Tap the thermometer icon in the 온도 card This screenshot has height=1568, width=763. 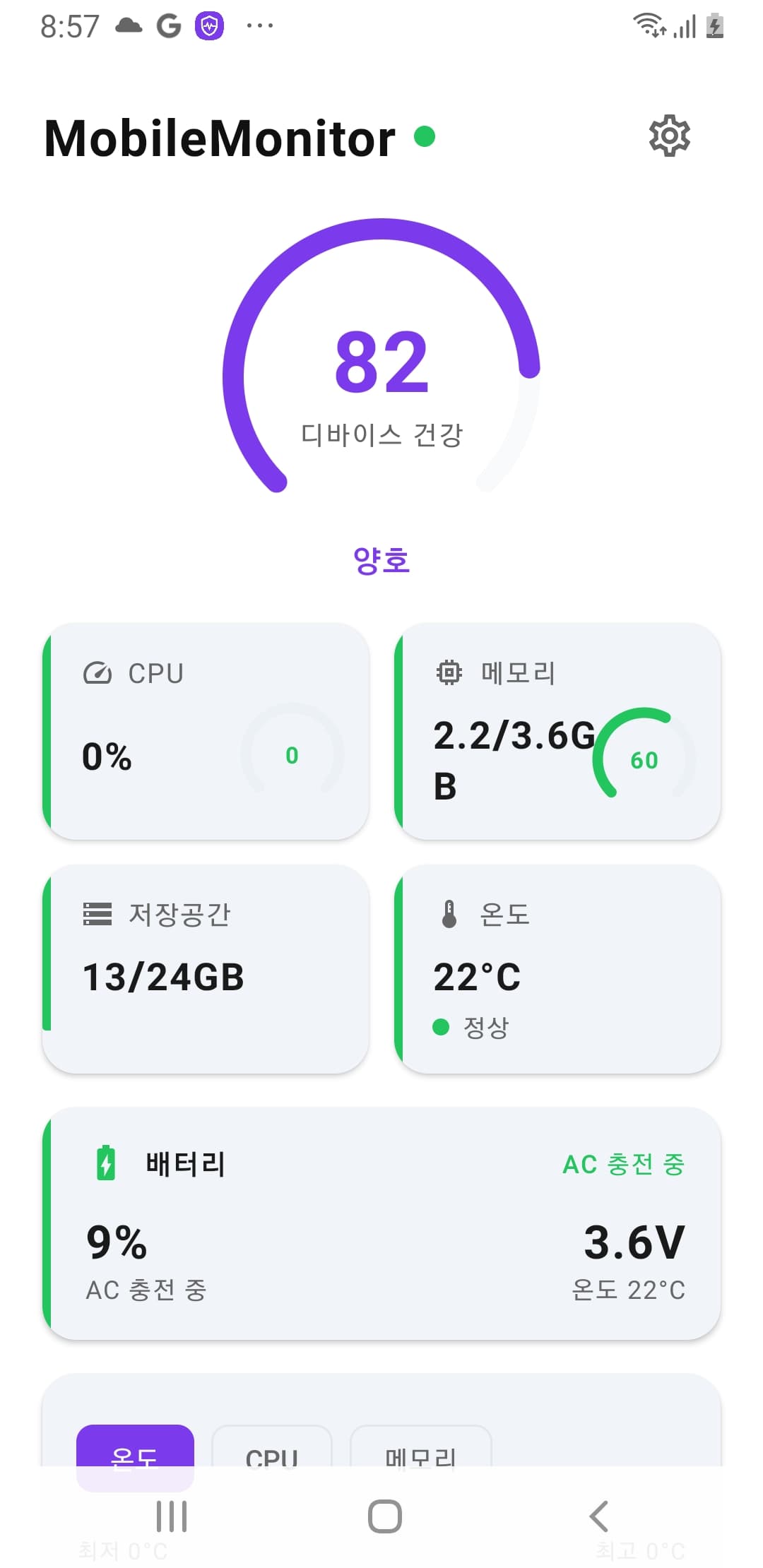tap(450, 915)
